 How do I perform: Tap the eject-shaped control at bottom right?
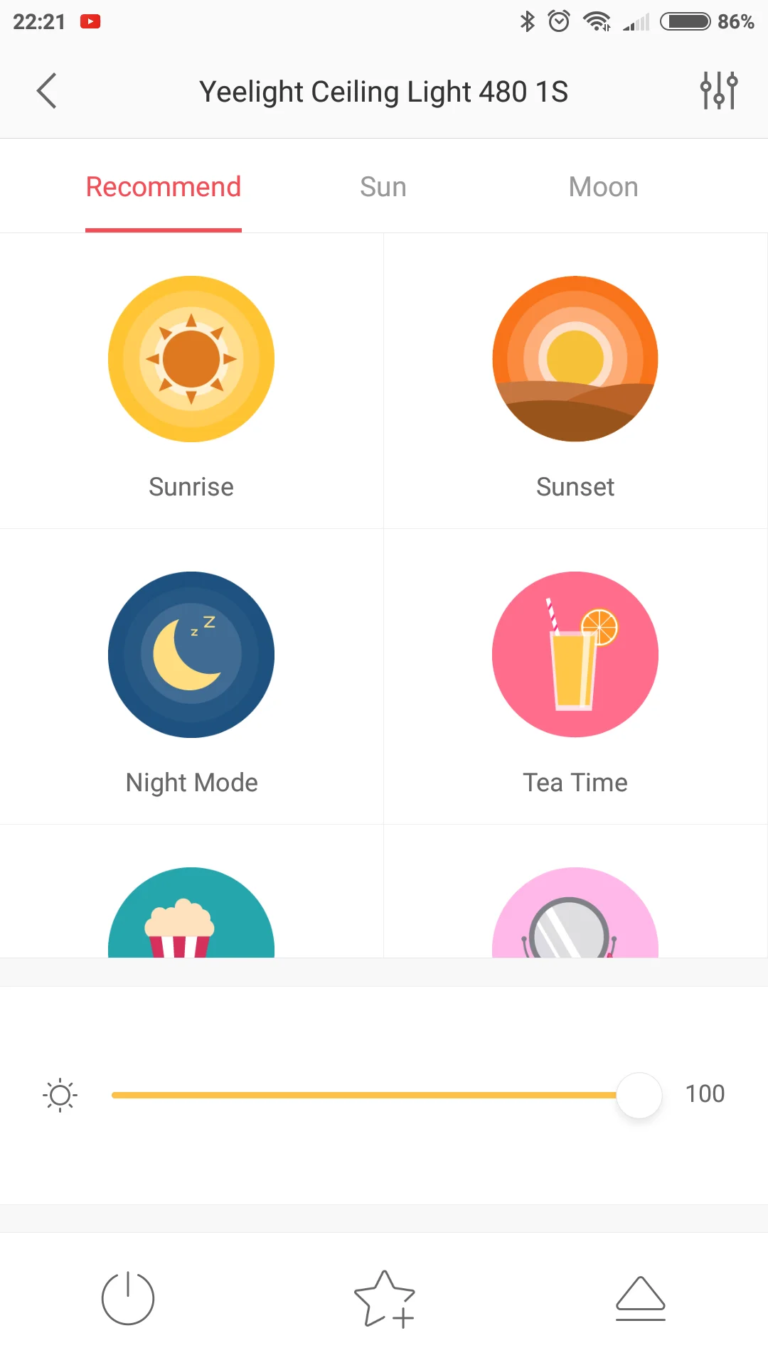(640, 1297)
